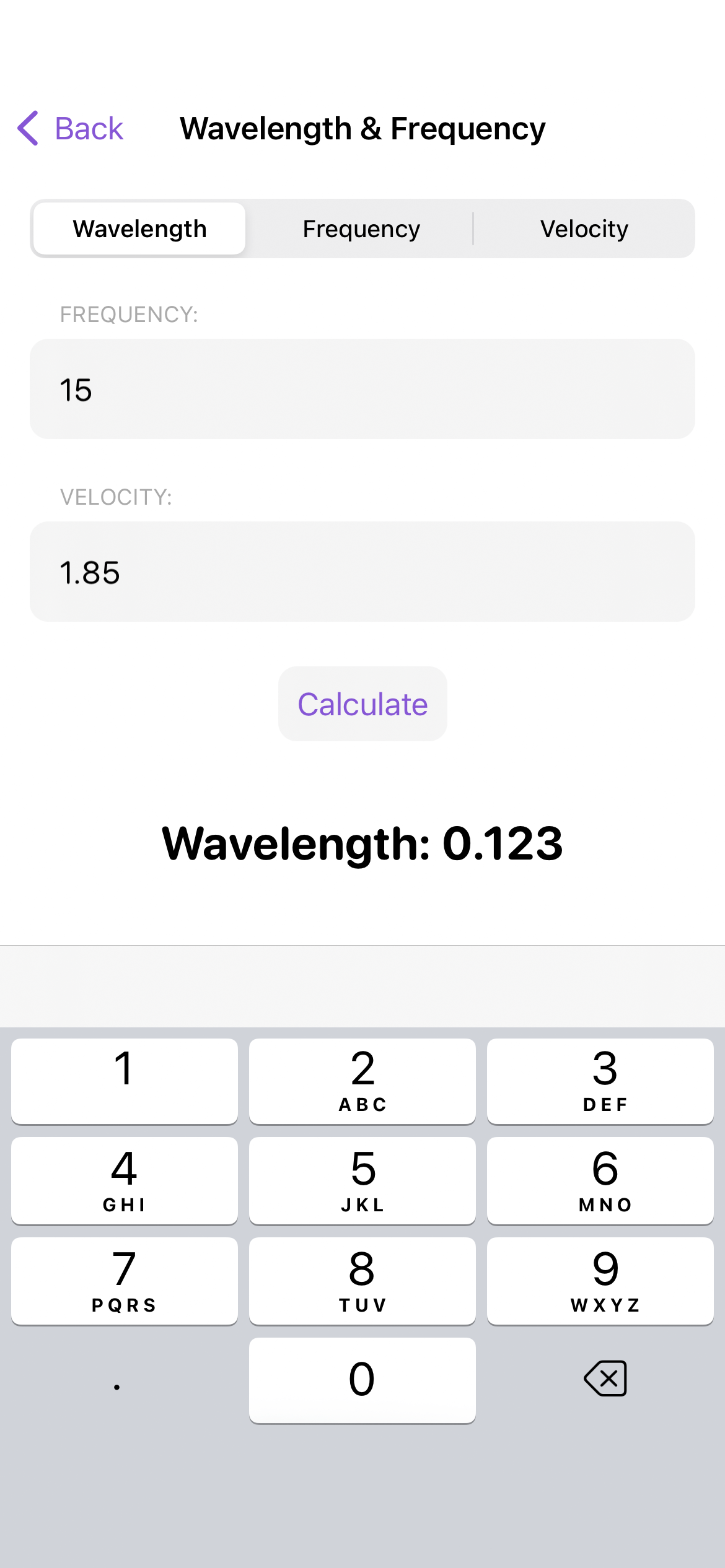Tap the Calculate button

tap(362, 704)
